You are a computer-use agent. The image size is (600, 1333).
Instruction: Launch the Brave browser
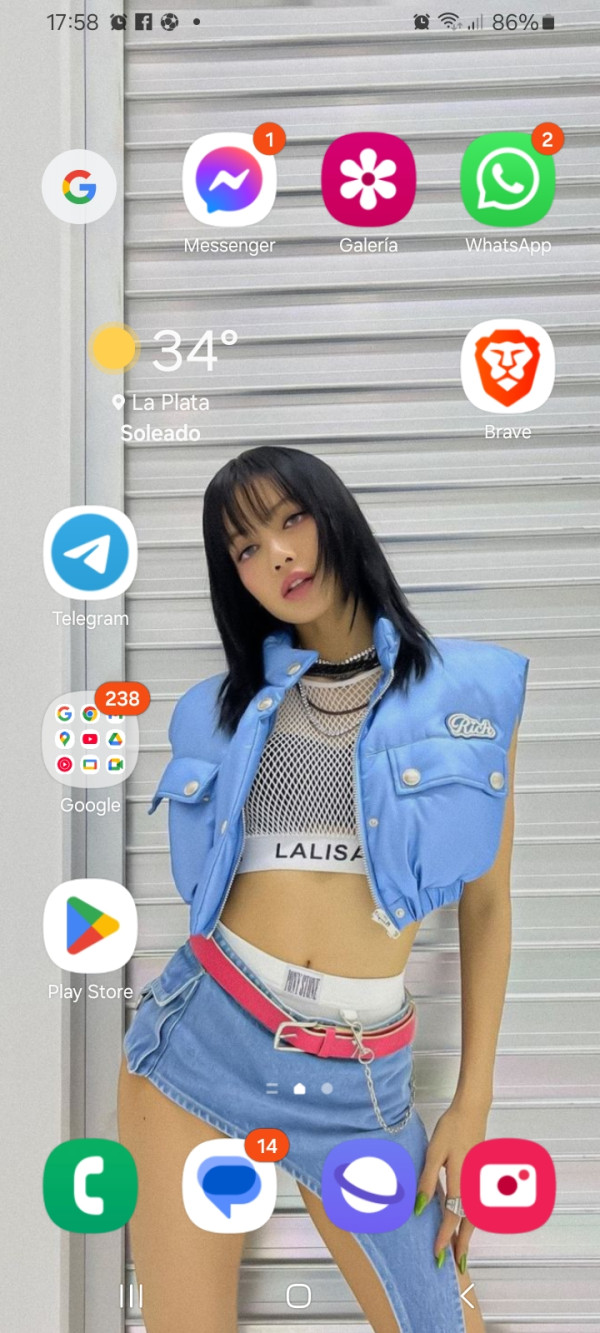click(x=507, y=366)
